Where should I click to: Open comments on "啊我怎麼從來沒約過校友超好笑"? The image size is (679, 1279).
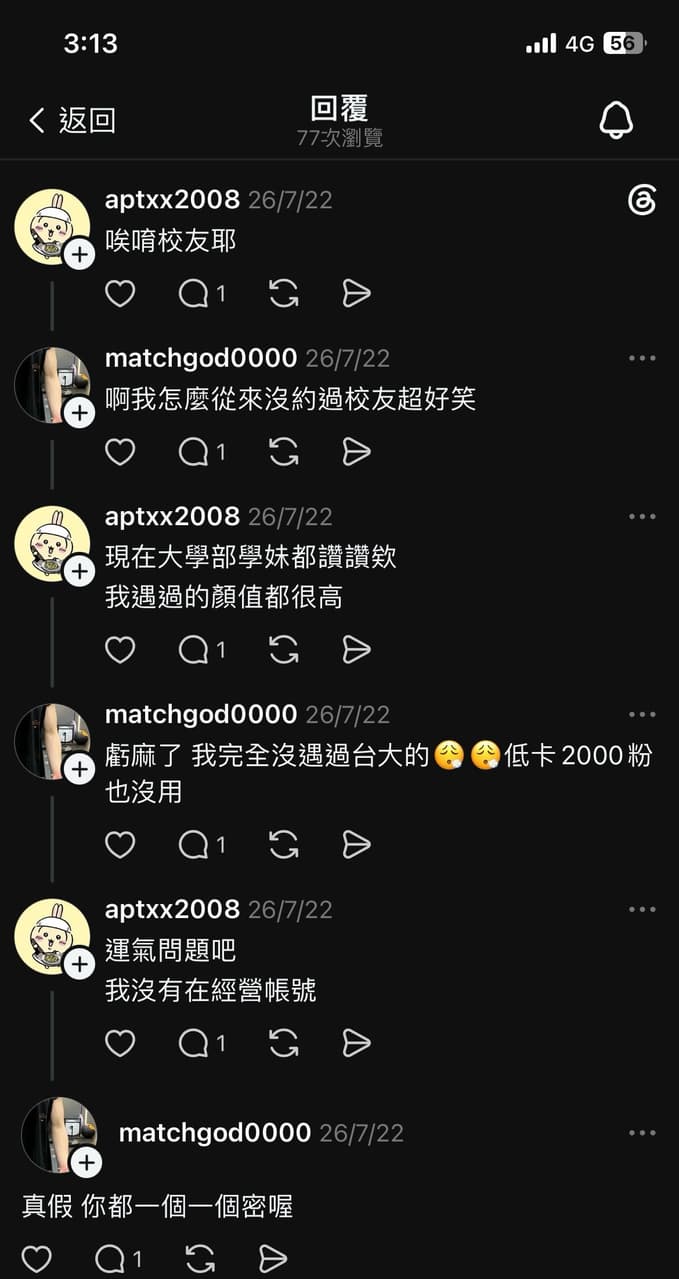[201, 452]
